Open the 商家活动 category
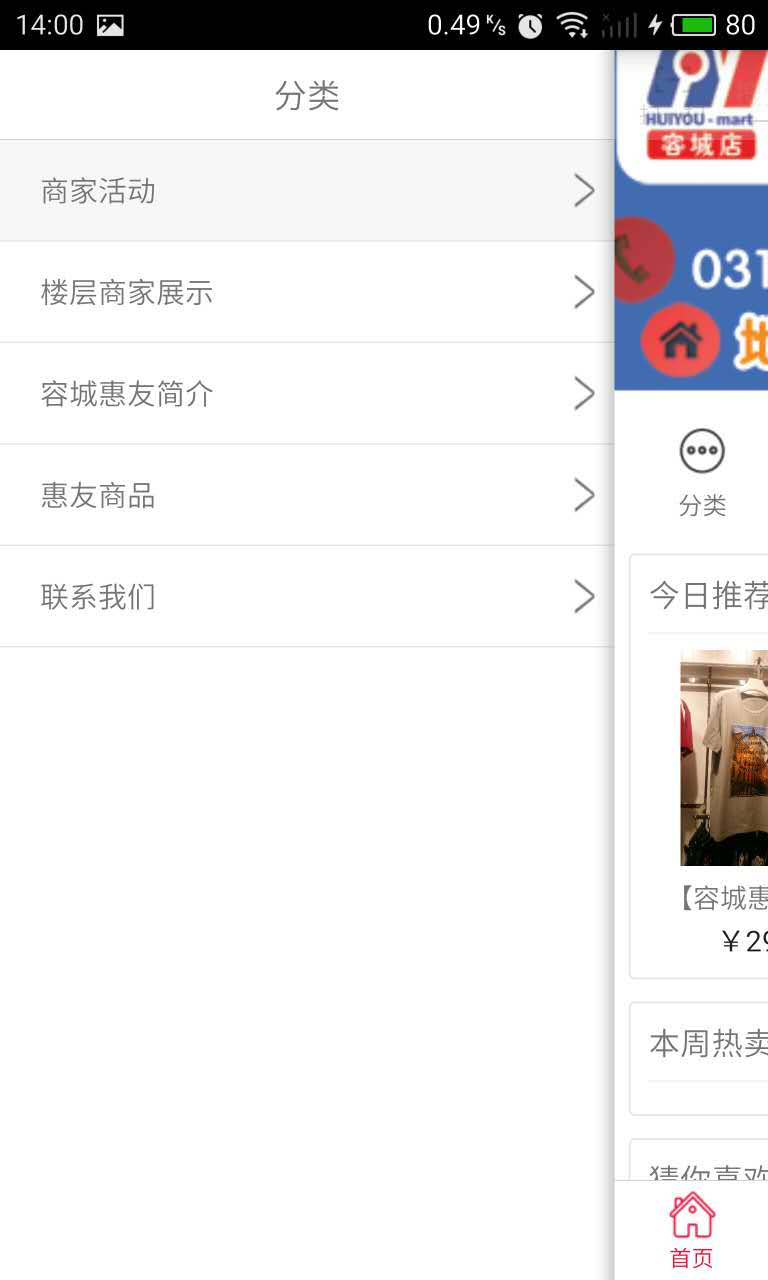Image resolution: width=768 pixels, height=1280 pixels. click(306, 191)
